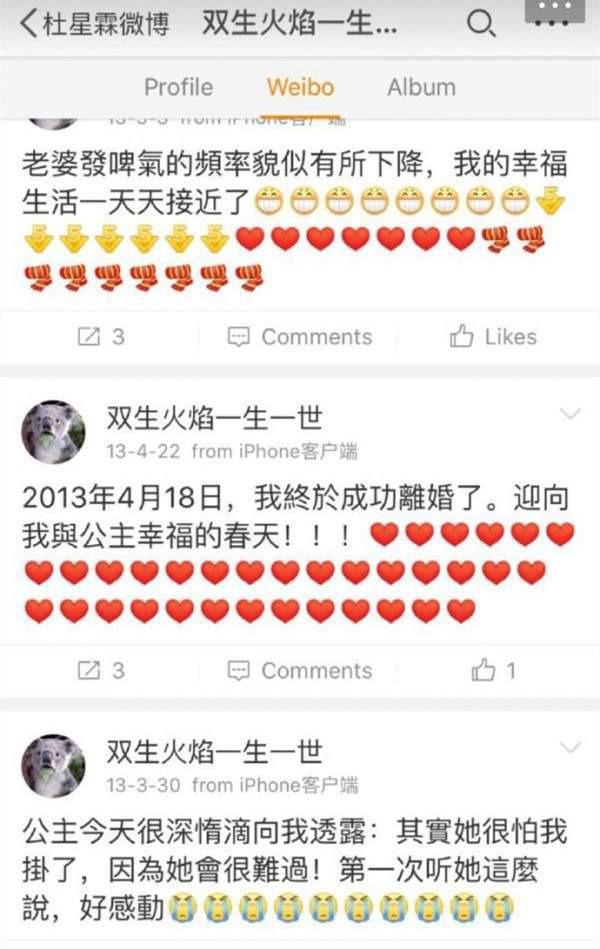Select the Weibo tab

pos(300,87)
